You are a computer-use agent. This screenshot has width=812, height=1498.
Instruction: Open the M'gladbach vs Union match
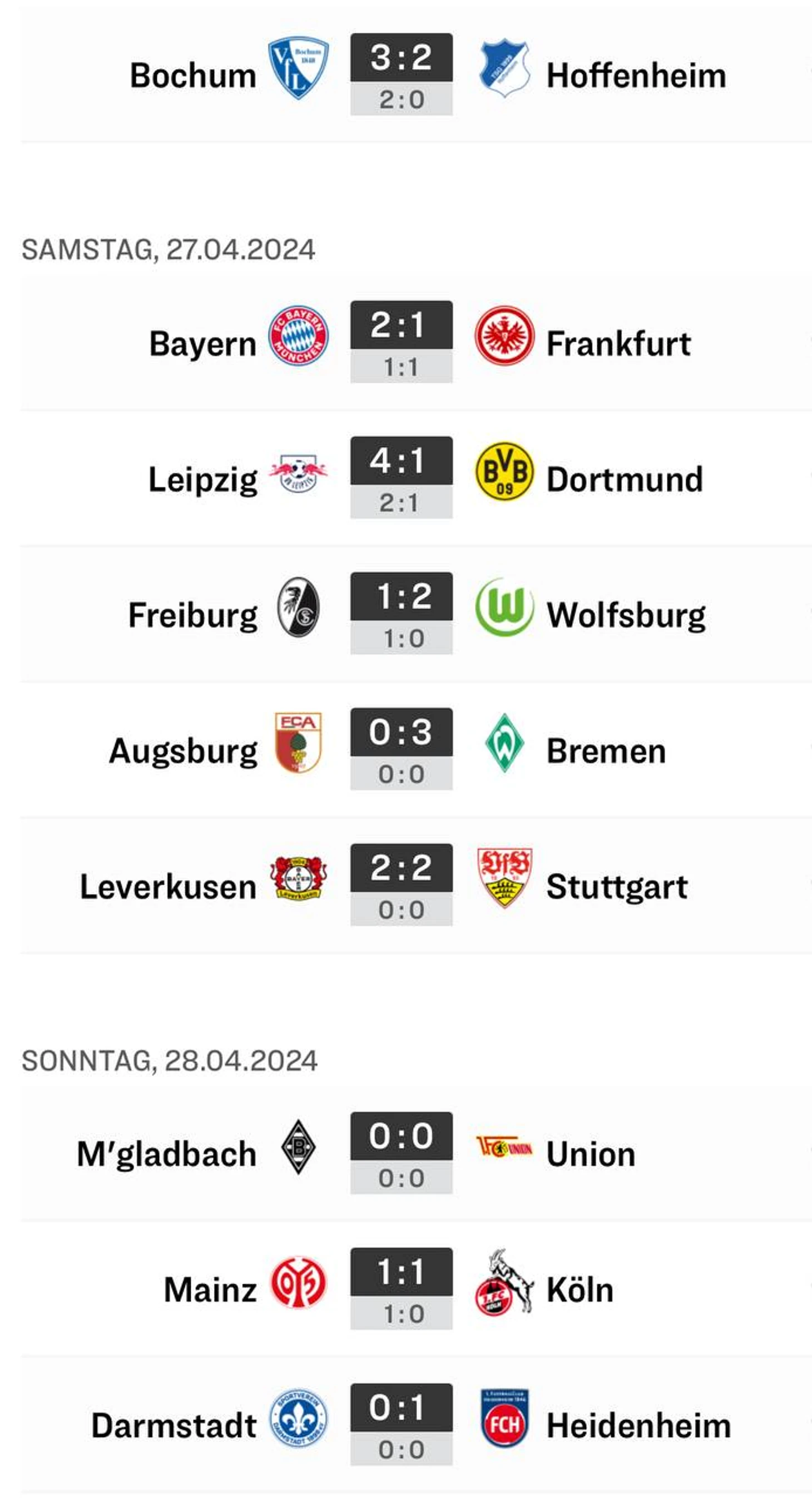coord(401,1153)
